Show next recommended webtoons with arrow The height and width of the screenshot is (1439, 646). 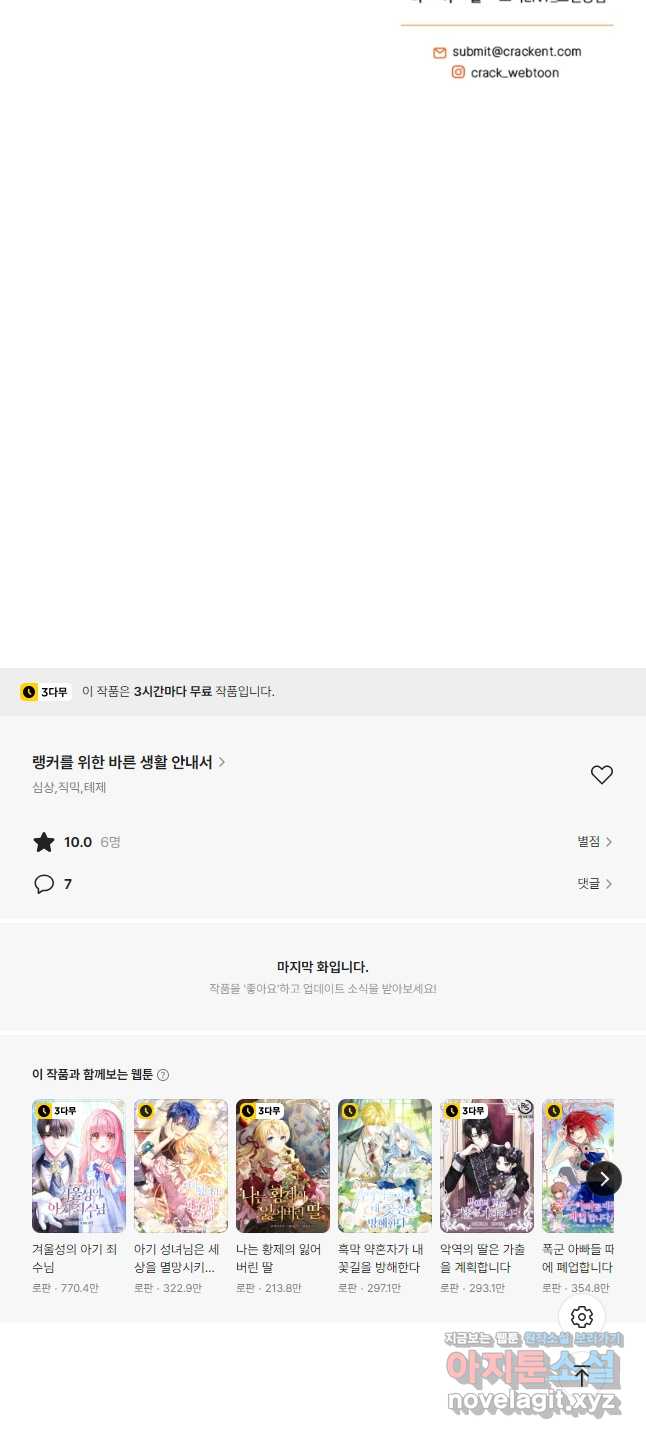(604, 1179)
